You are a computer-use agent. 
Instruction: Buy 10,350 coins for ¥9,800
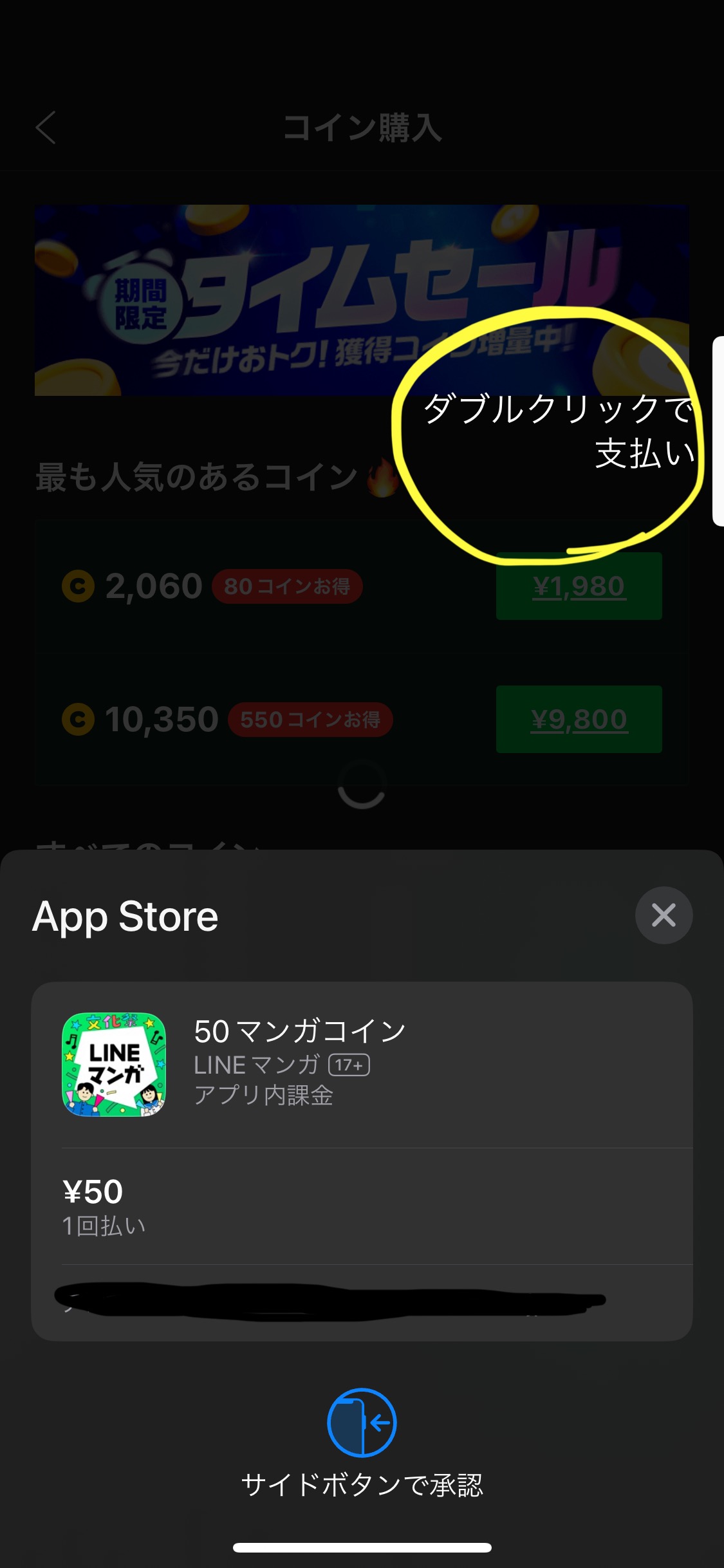579,719
